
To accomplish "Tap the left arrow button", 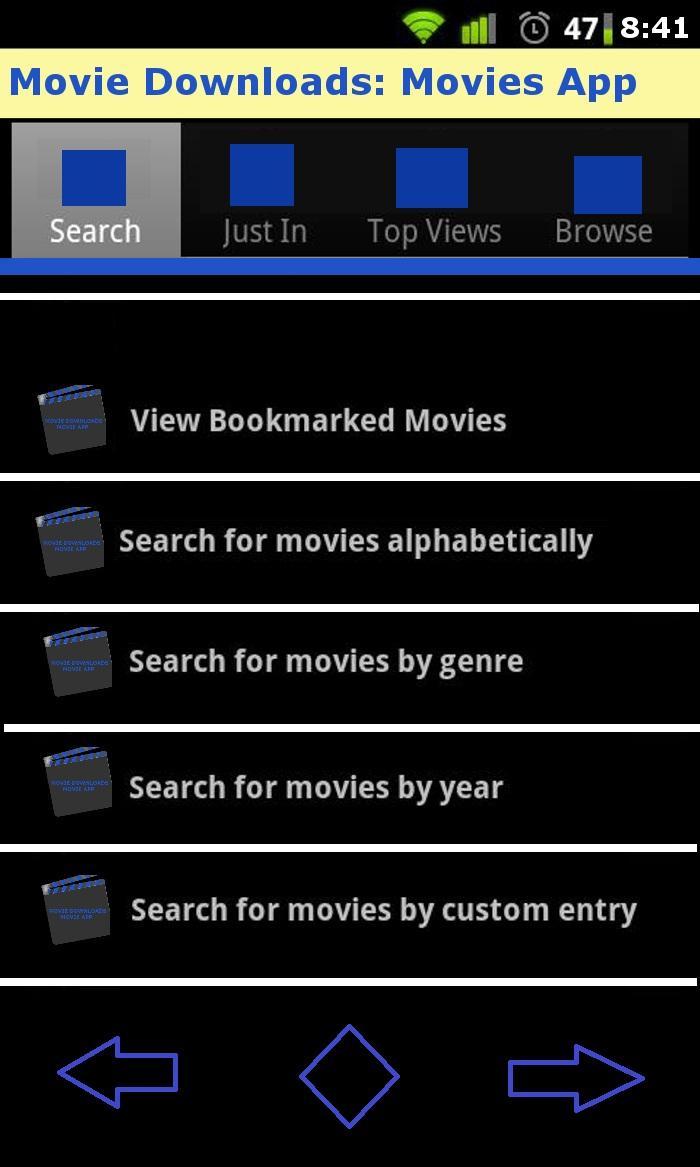I will [118, 1072].
